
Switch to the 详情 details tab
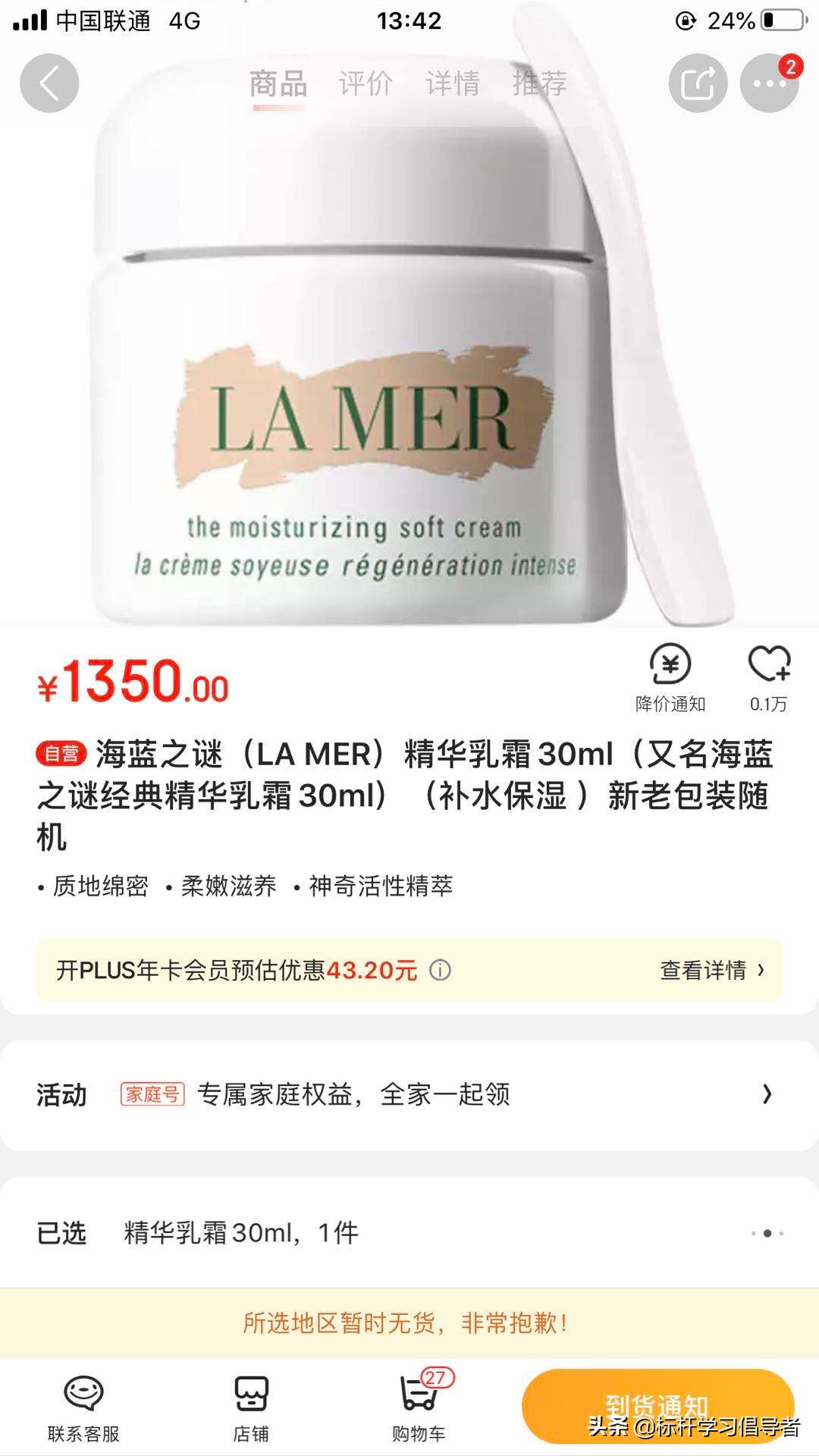click(453, 83)
